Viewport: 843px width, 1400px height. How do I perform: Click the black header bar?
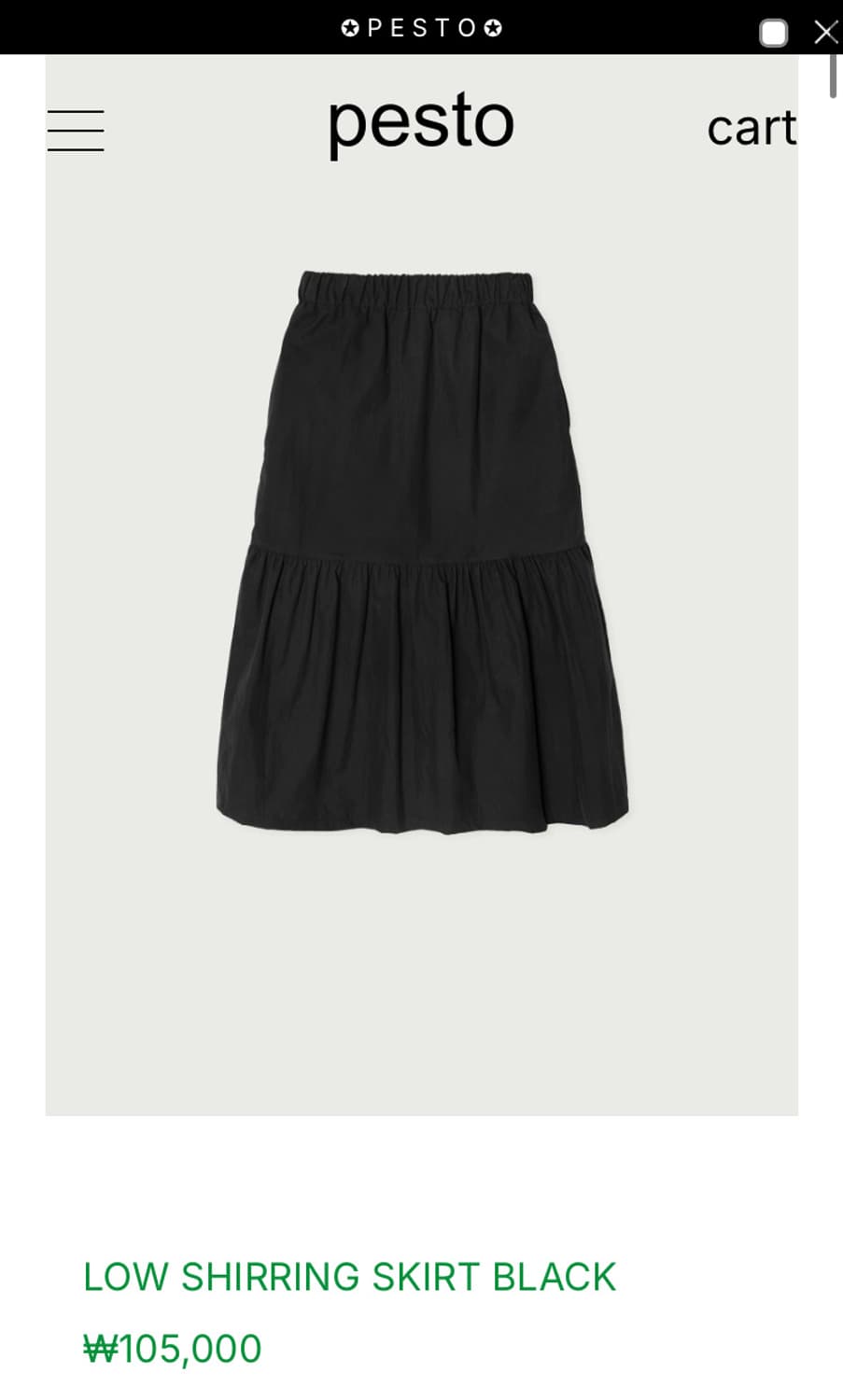coord(187,27)
